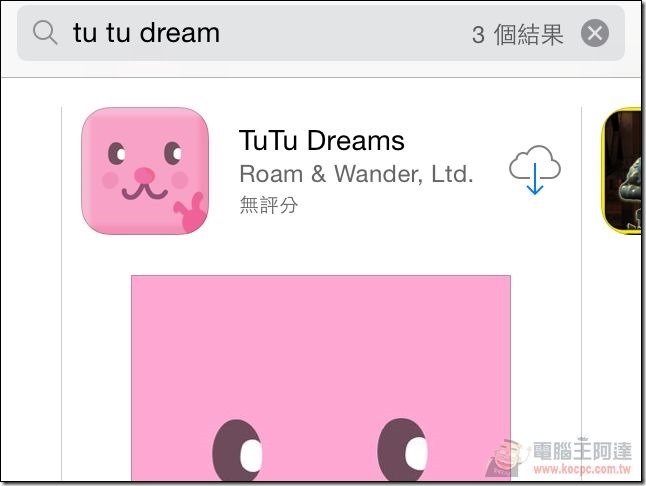Download TuTu Dreams from the cloud icon
This screenshot has width=646, height=486.
pyautogui.click(x=535, y=172)
